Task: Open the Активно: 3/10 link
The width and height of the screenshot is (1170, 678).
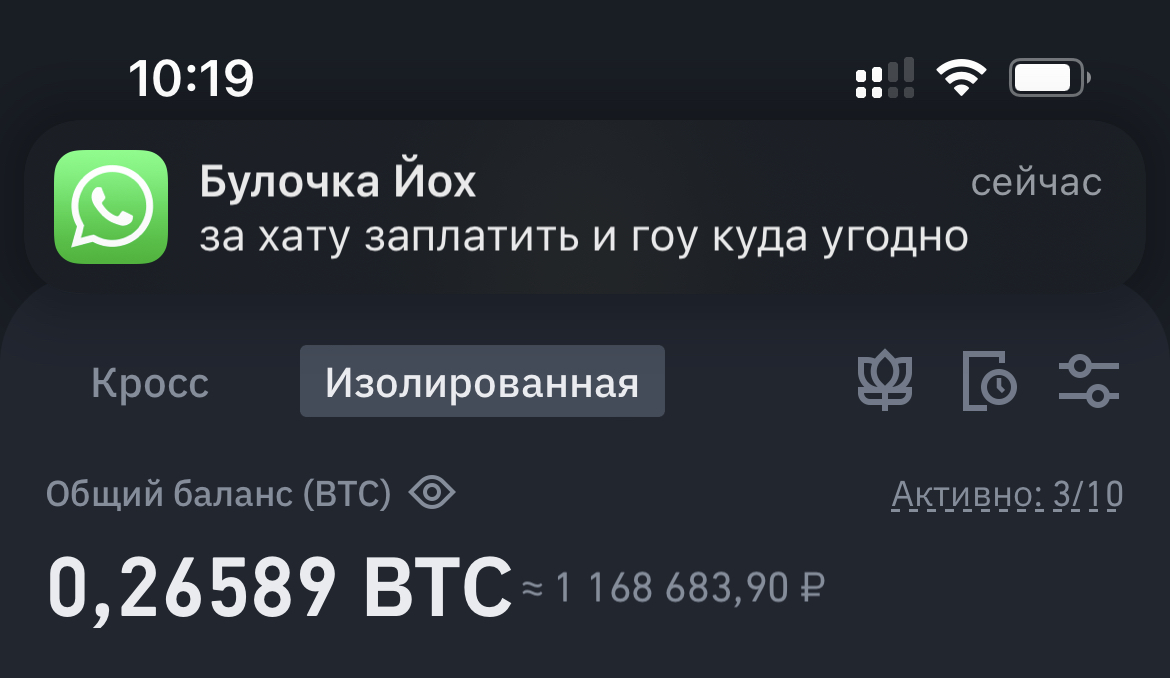Action: 1006,494
